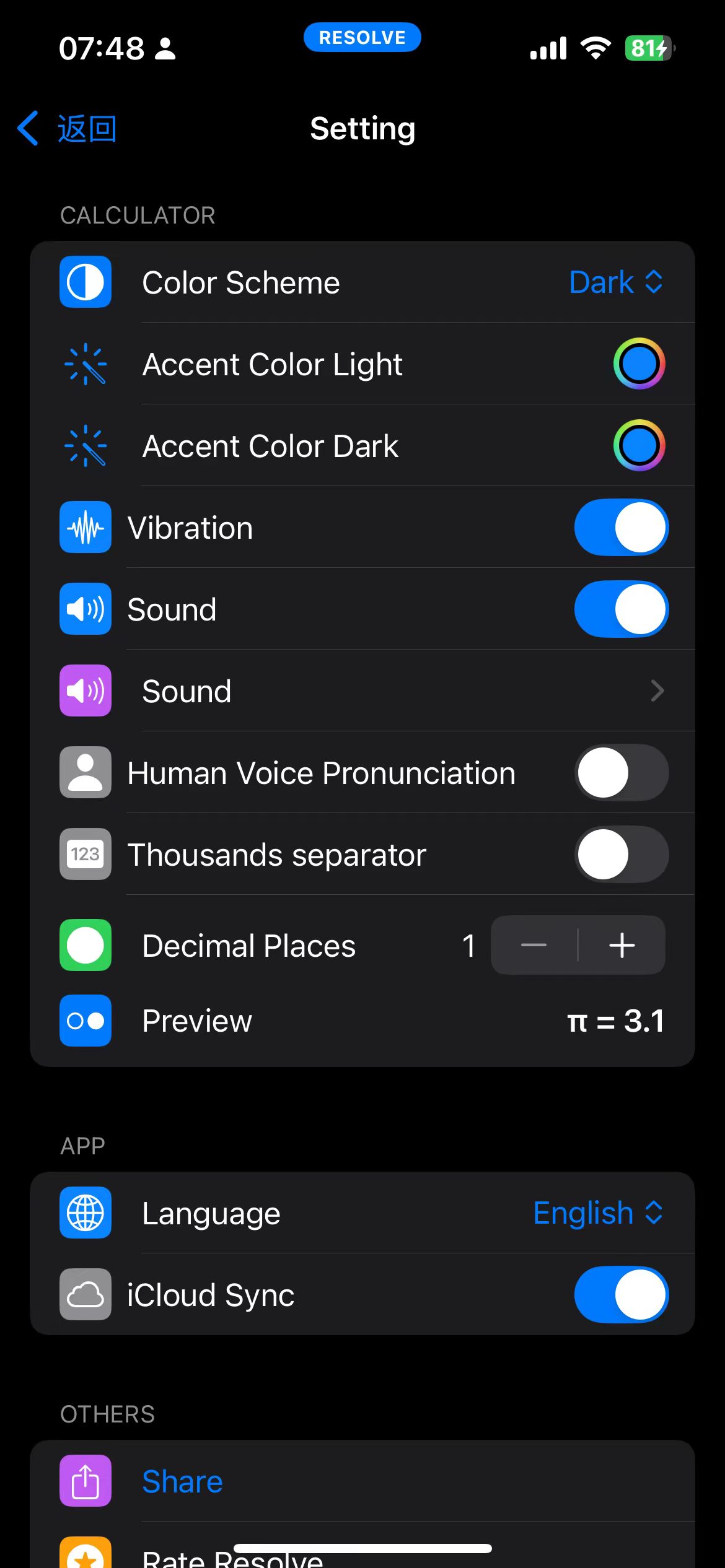Screen dimensions: 725x1568
Task: Disable the Sound switch
Action: click(621, 609)
